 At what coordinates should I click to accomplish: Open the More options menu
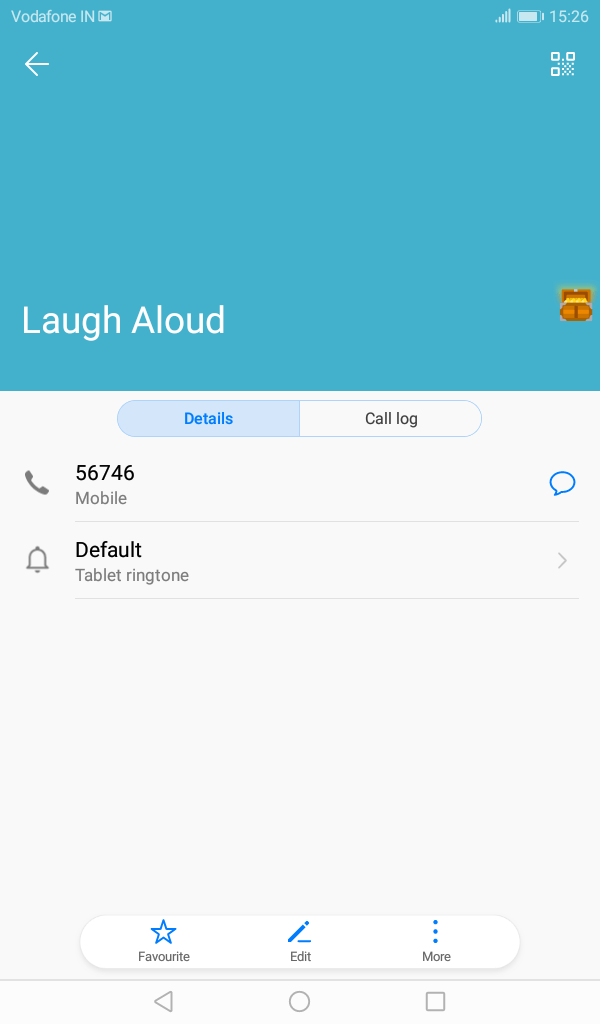click(x=436, y=941)
